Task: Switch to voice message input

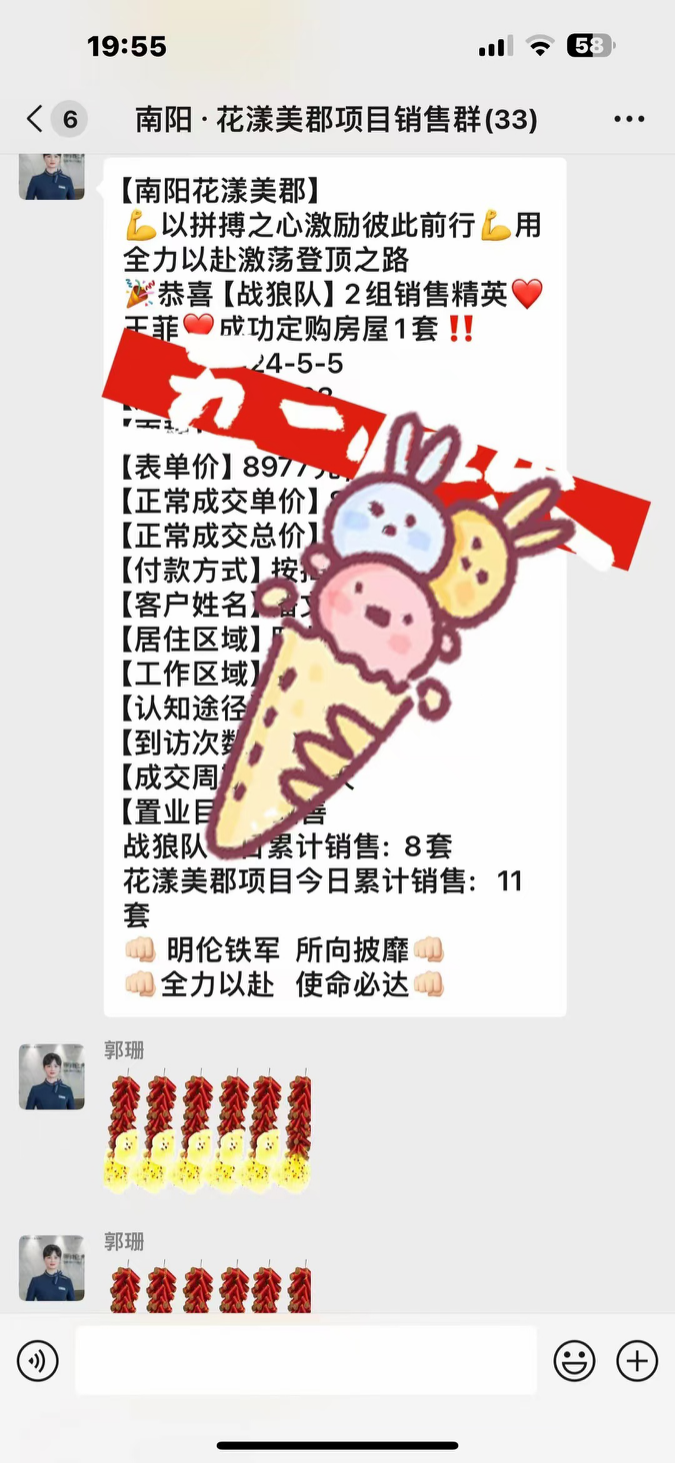Action: [x=38, y=1361]
